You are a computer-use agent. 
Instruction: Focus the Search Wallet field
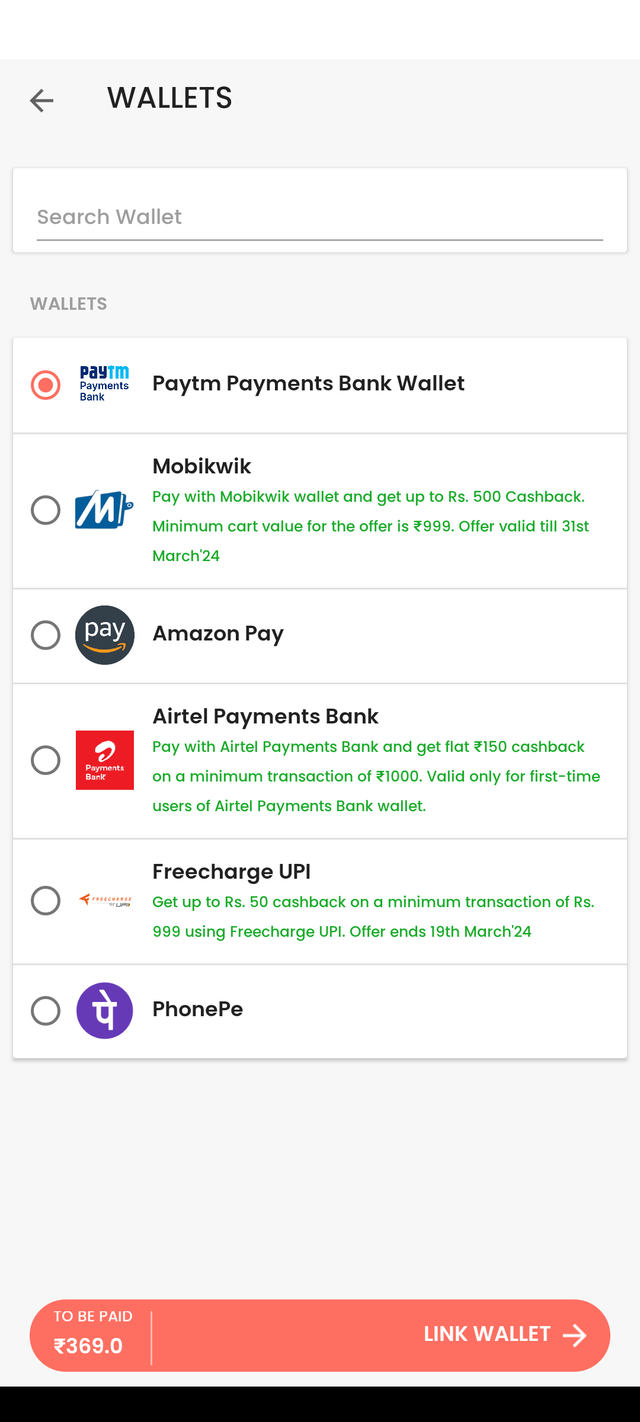(319, 217)
